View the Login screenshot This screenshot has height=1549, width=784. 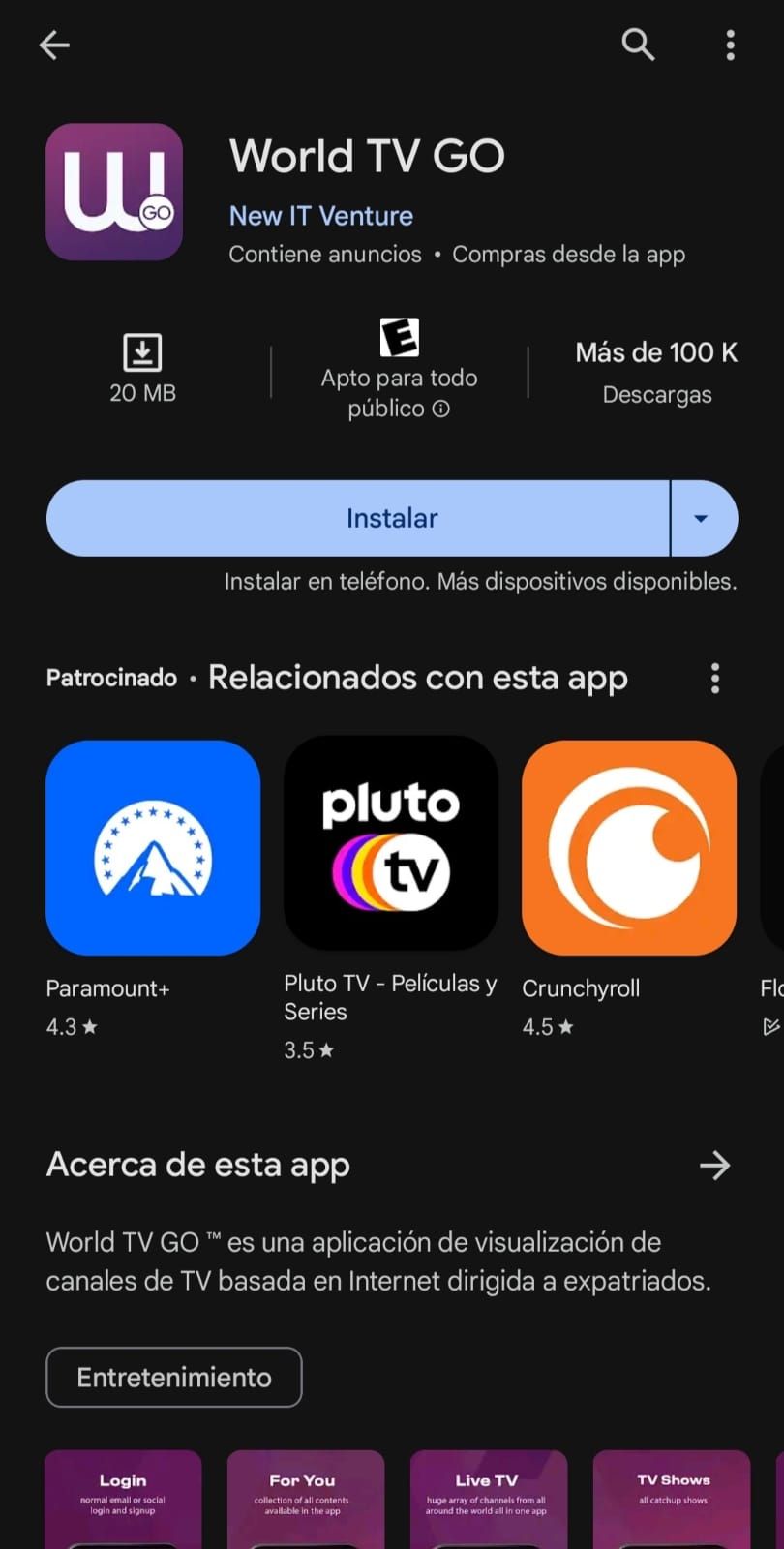(123, 1499)
